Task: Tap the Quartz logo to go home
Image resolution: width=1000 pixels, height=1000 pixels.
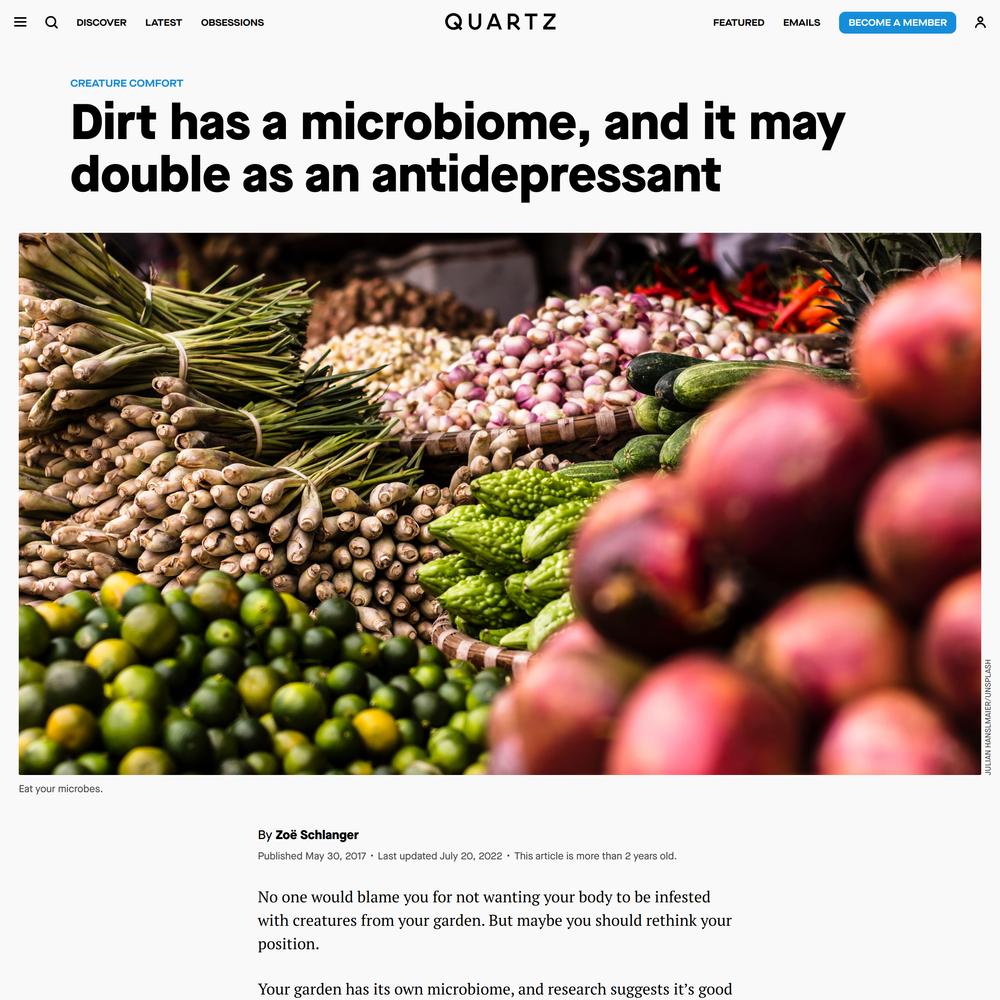Action: (x=500, y=22)
